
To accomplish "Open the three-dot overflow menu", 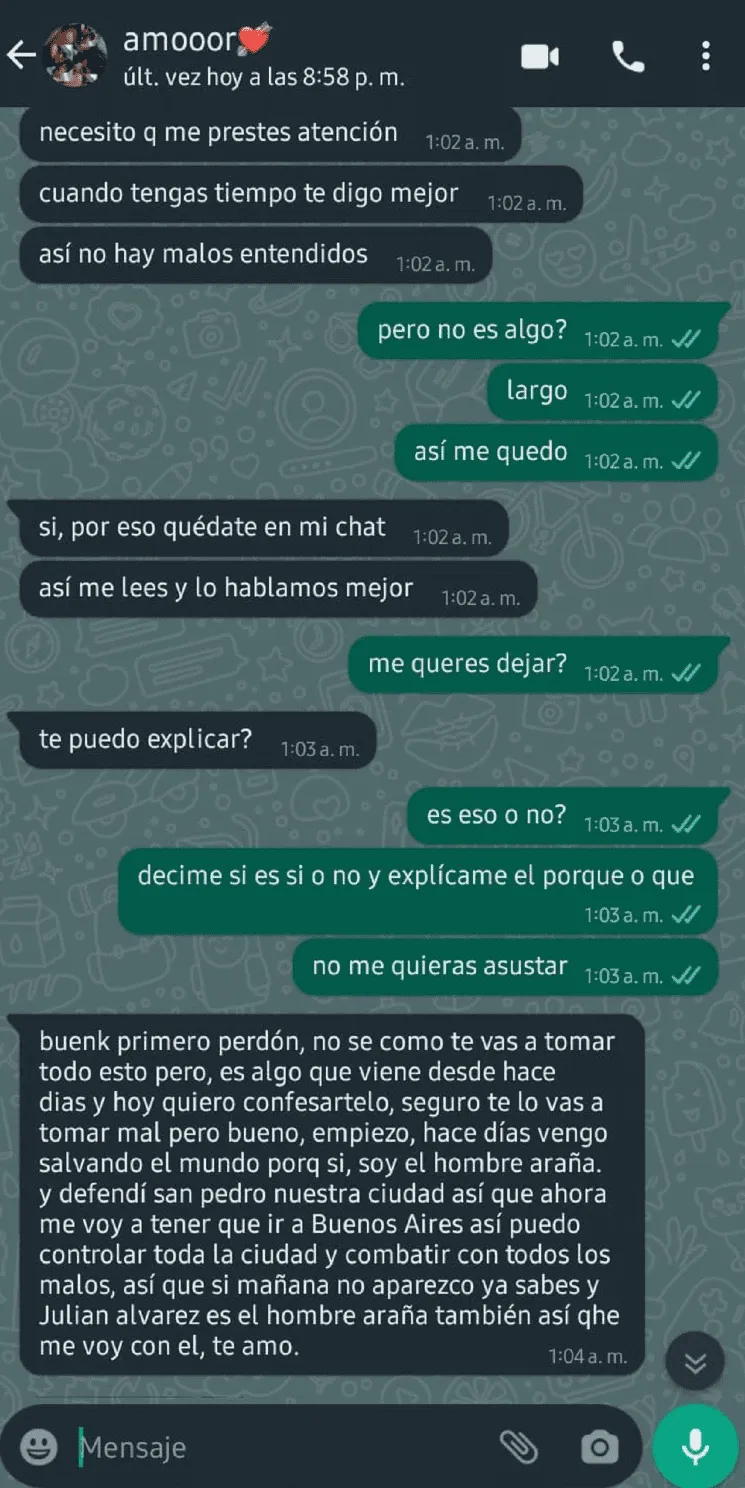I will [x=706, y=57].
